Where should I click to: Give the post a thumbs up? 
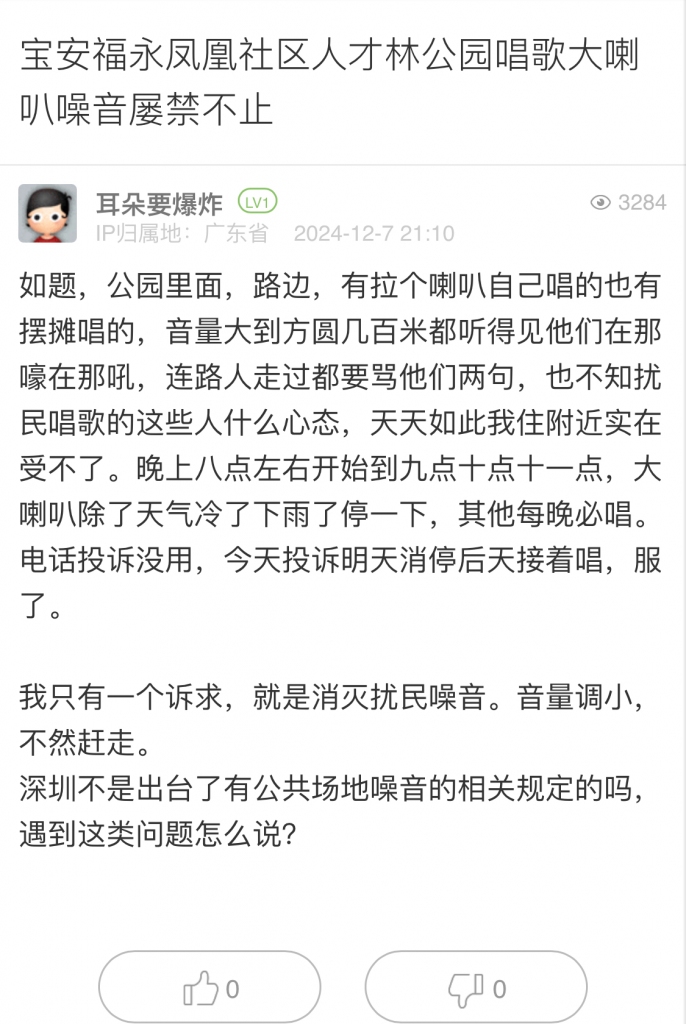click(210, 989)
